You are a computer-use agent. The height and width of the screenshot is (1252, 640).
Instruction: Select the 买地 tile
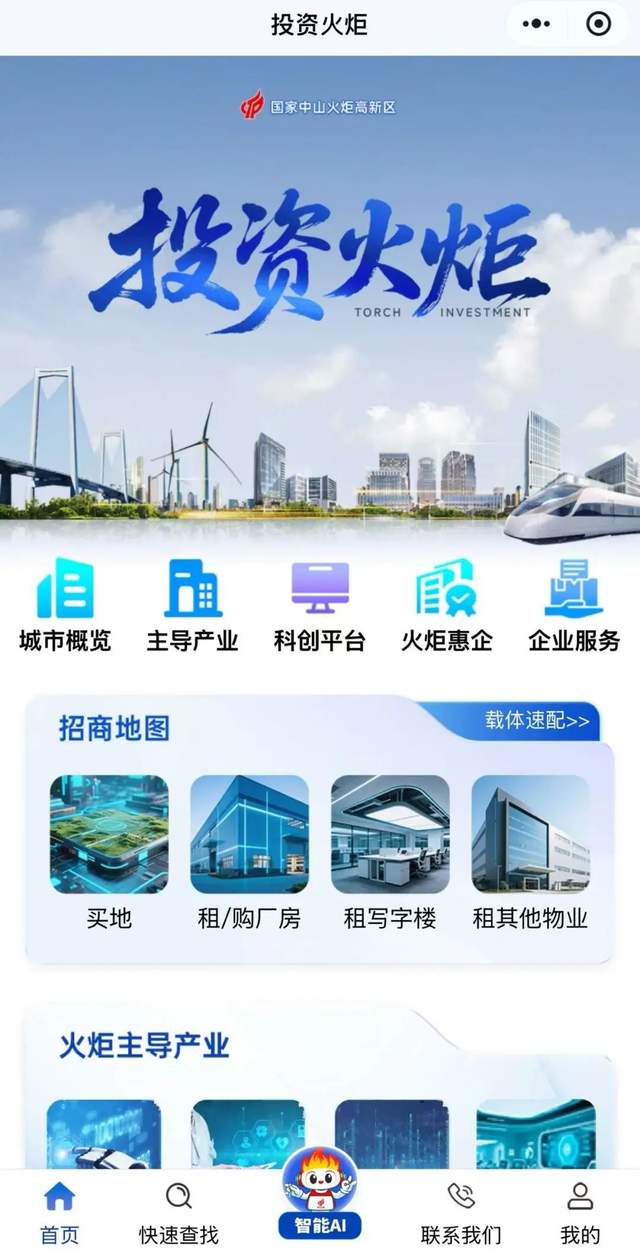coord(109,853)
